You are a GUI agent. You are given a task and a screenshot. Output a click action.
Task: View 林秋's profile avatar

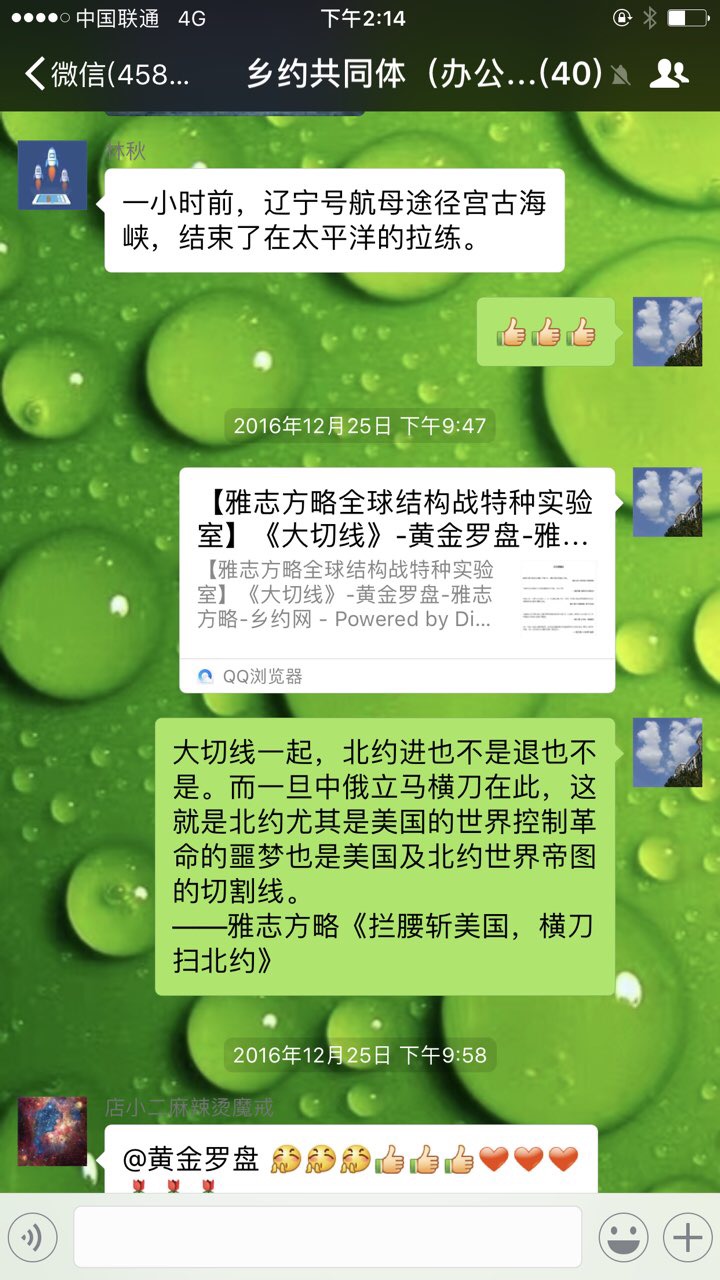pyautogui.click(x=52, y=175)
